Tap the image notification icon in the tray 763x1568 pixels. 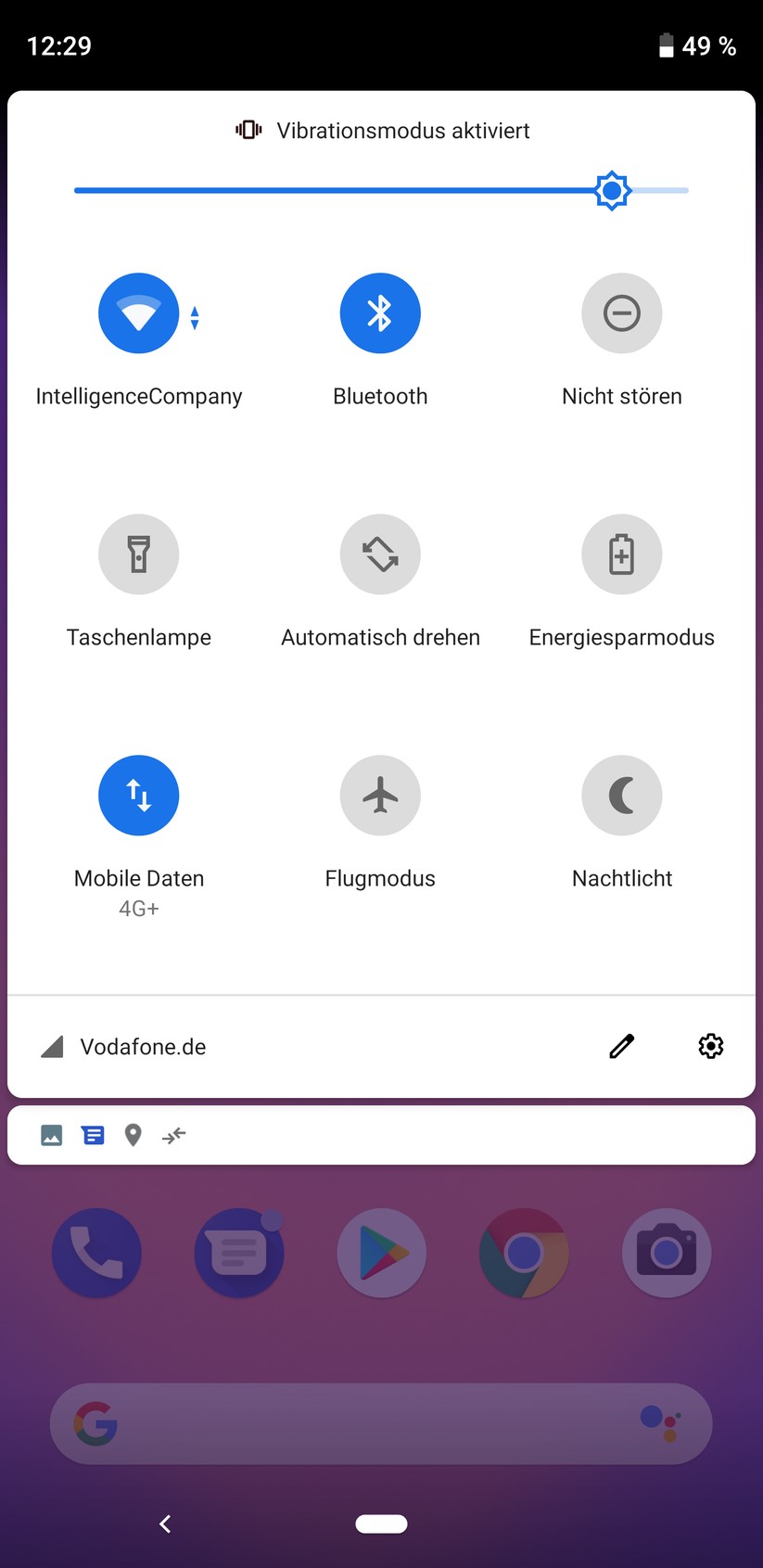(x=51, y=1134)
